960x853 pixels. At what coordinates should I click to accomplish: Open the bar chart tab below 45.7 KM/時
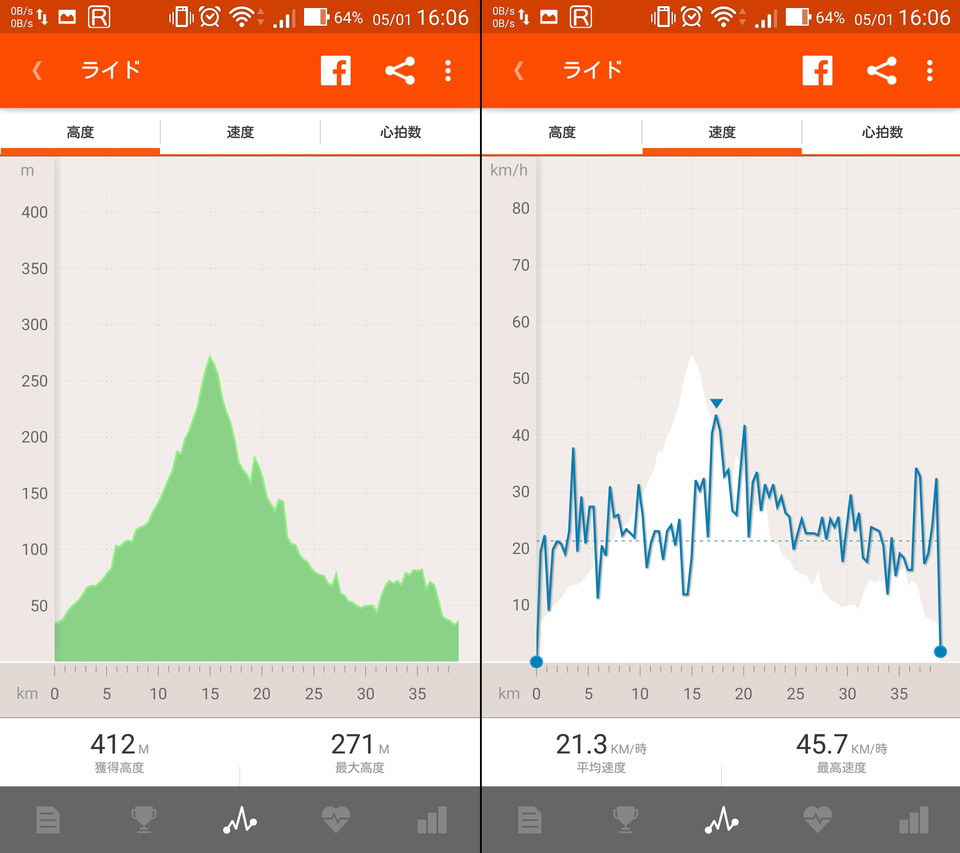click(x=914, y=820)
